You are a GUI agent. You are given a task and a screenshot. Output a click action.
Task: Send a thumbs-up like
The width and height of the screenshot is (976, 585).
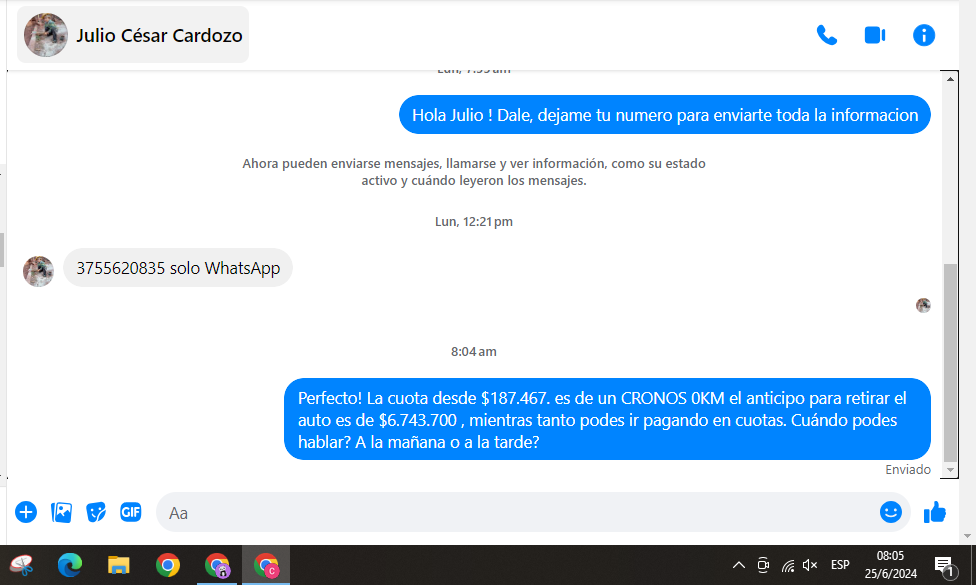[935, 512]
